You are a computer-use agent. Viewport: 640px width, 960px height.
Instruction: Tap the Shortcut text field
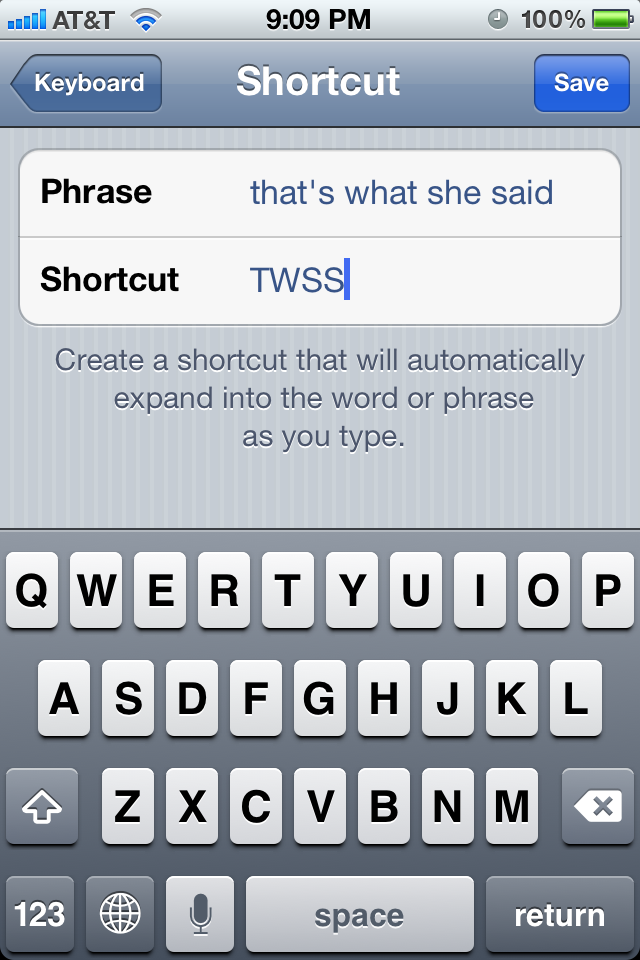[x=400, y=280]
